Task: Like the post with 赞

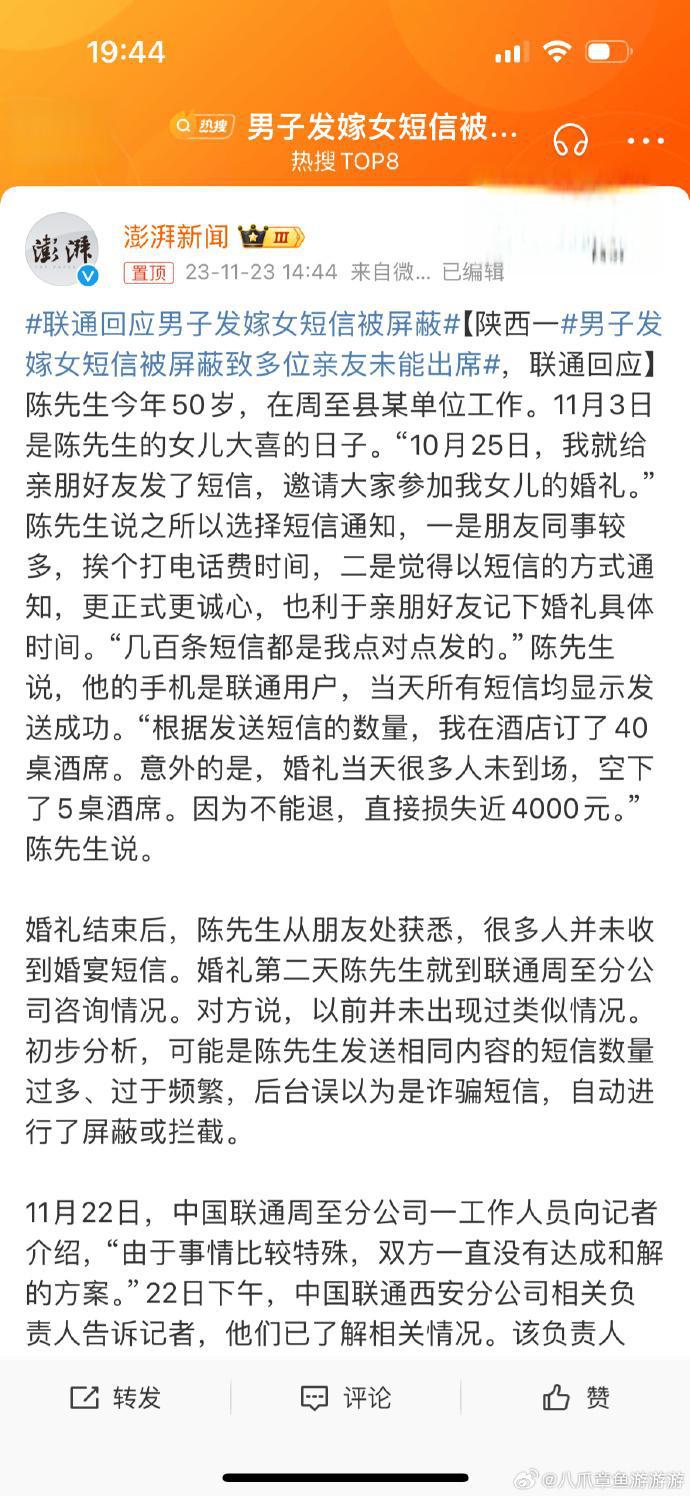Action: pos(576,1397)
